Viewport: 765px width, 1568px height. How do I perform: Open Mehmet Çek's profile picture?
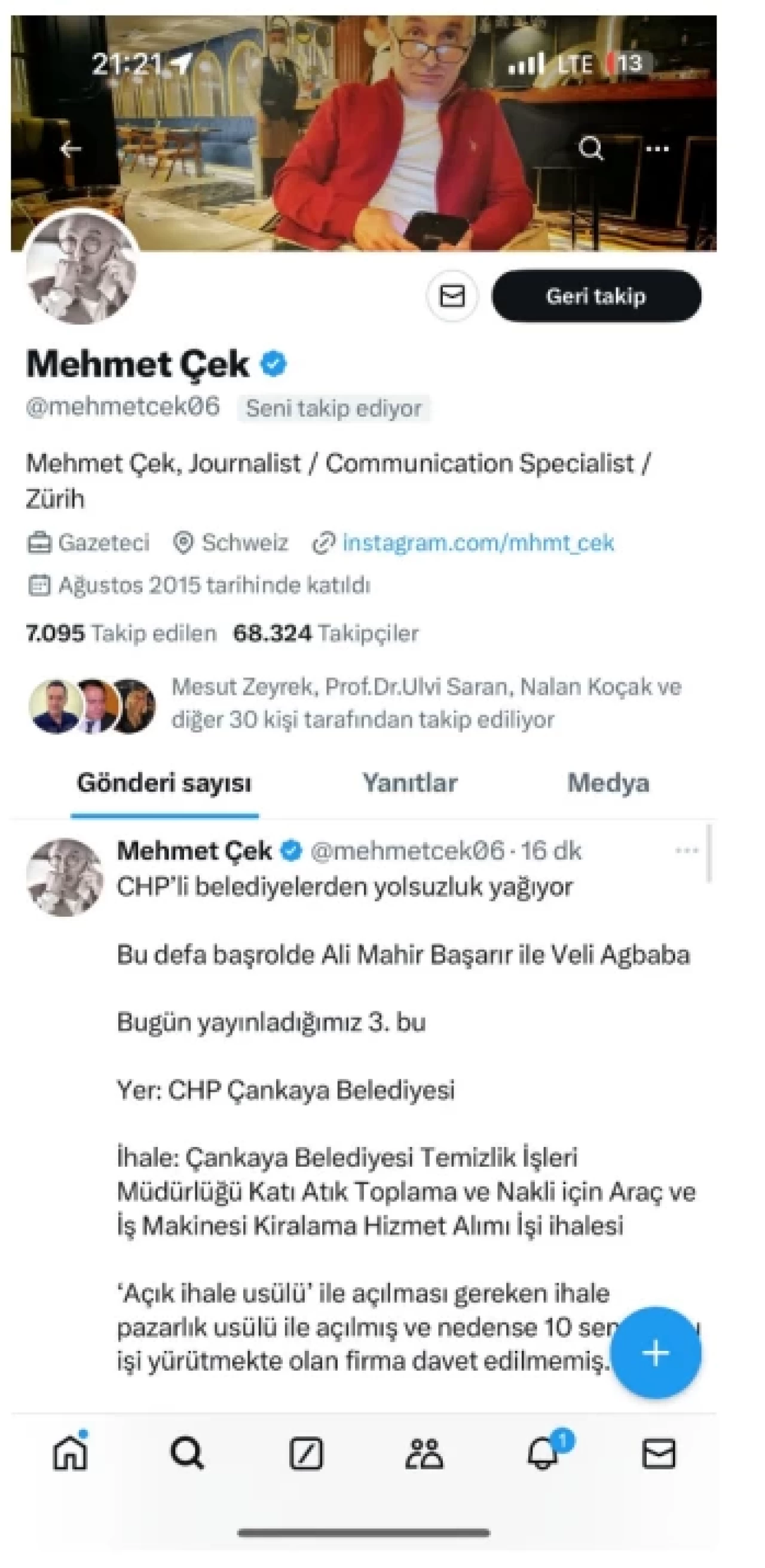coord(81,268)
